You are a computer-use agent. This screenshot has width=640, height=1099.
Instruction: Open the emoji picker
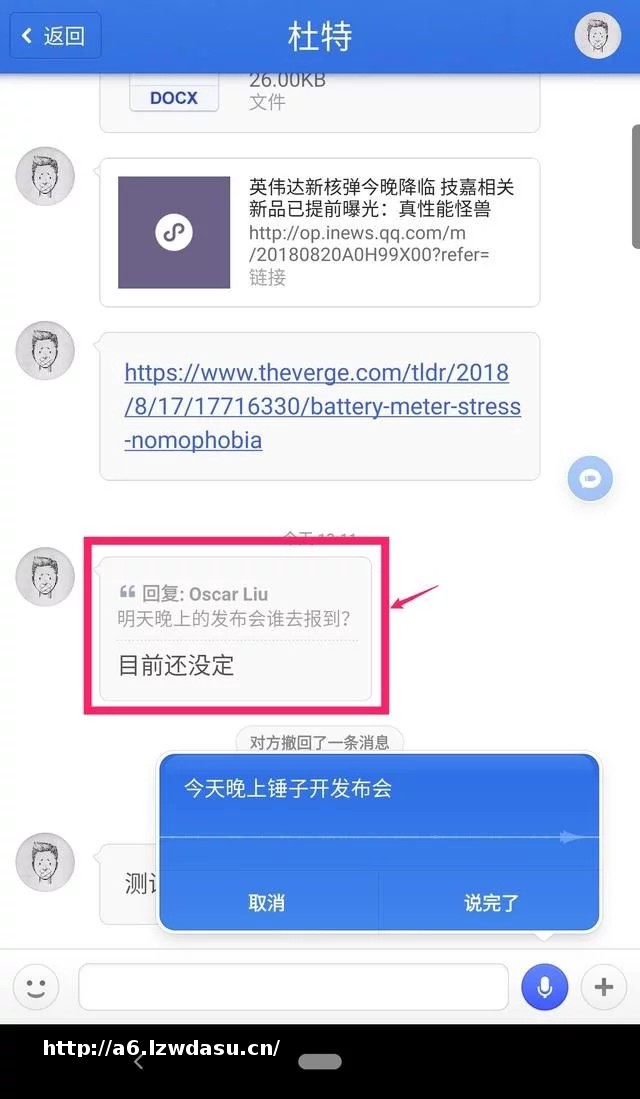point(36,988)
